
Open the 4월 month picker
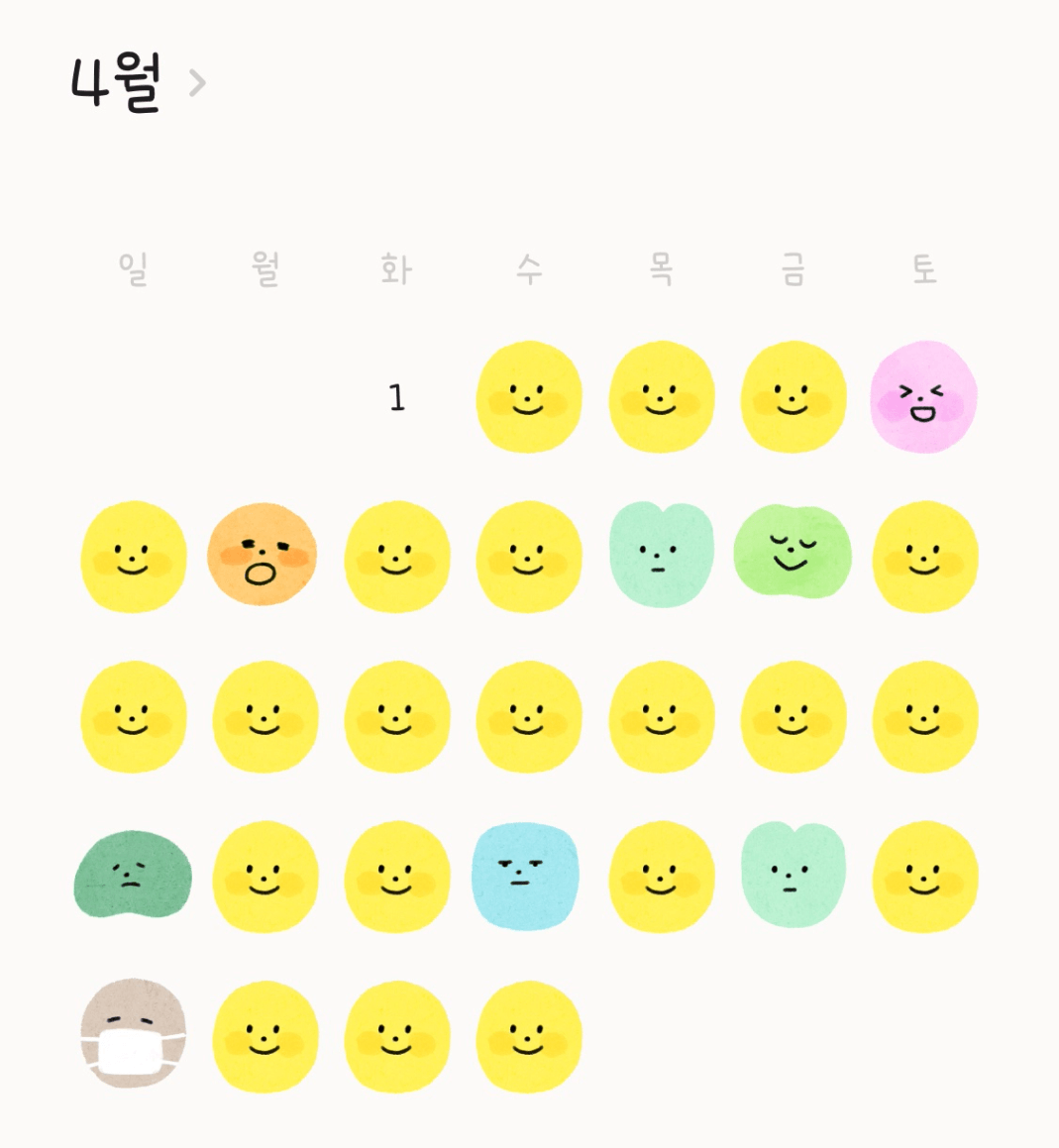click(137, 83)
